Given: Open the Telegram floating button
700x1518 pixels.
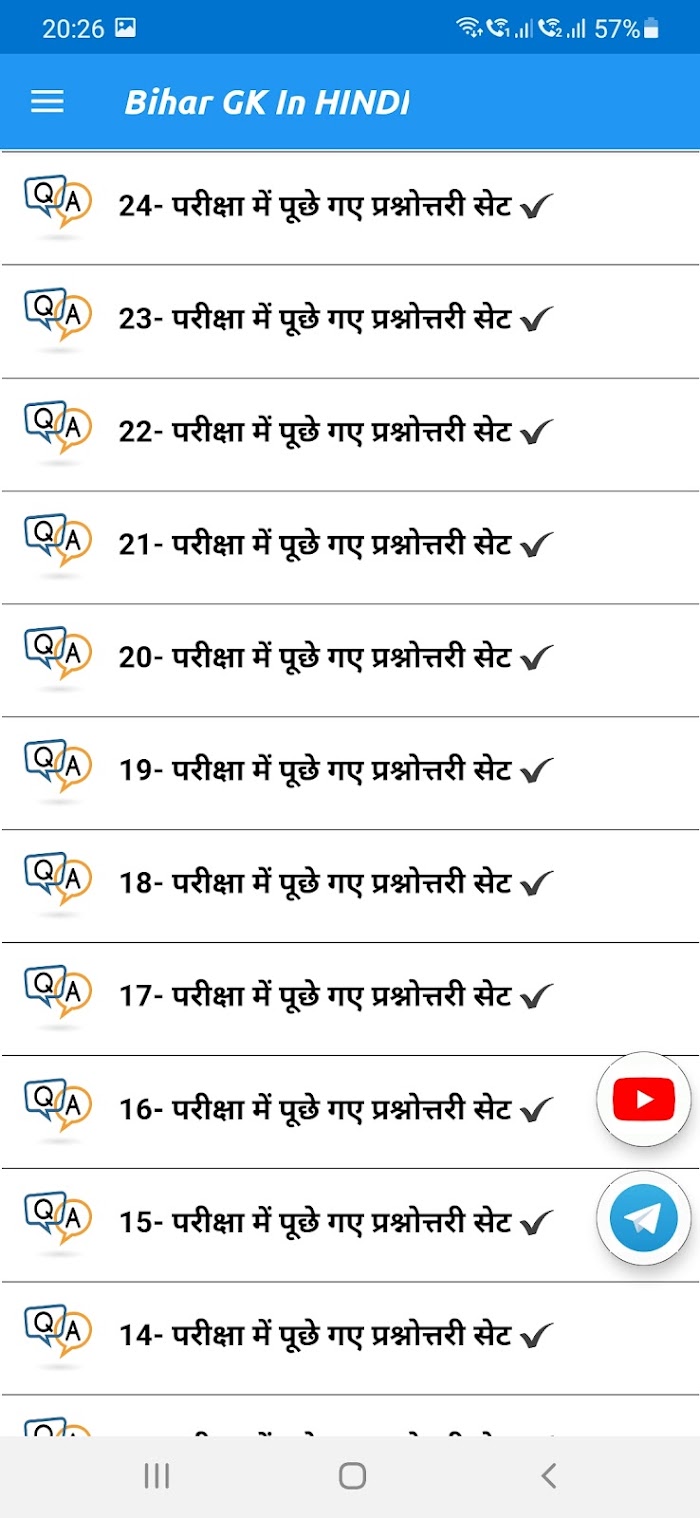Looking at the screenshot, I should coord(644,1219).
